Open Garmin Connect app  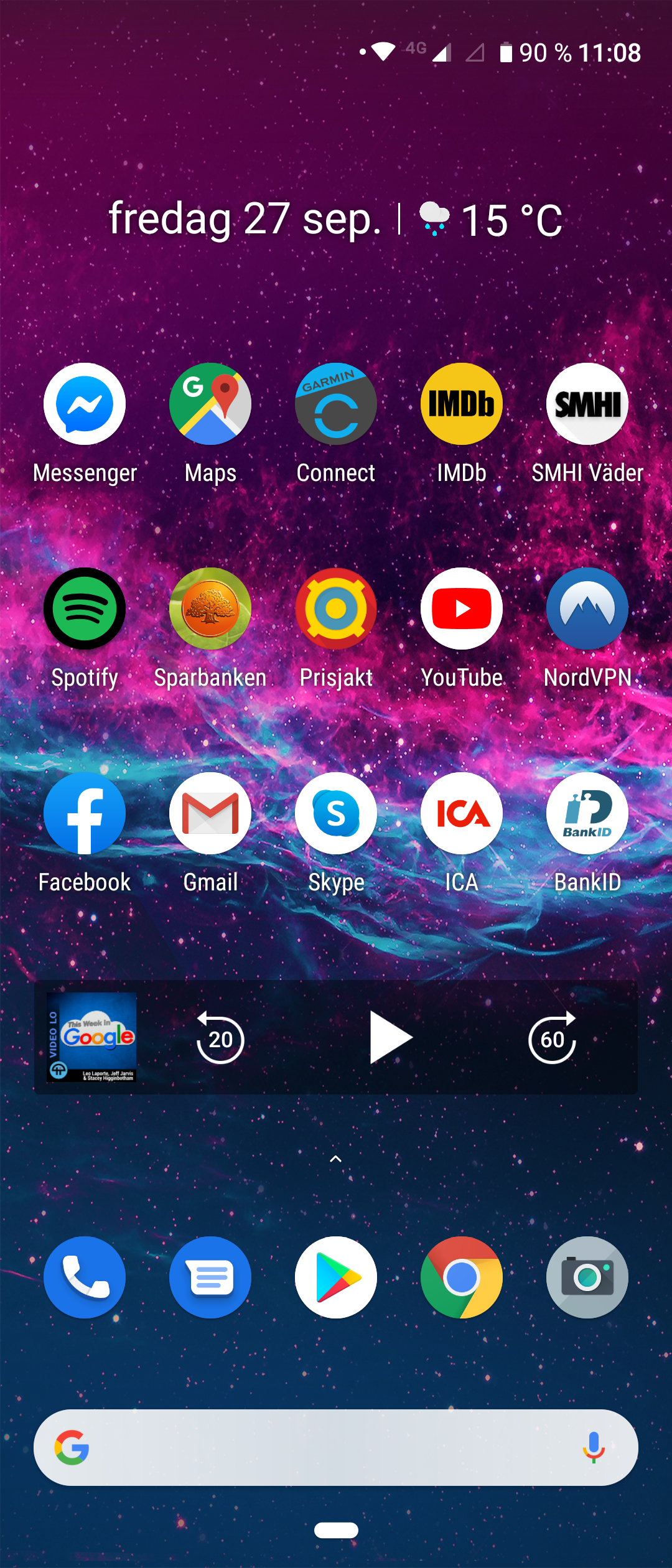pos(336,404)
